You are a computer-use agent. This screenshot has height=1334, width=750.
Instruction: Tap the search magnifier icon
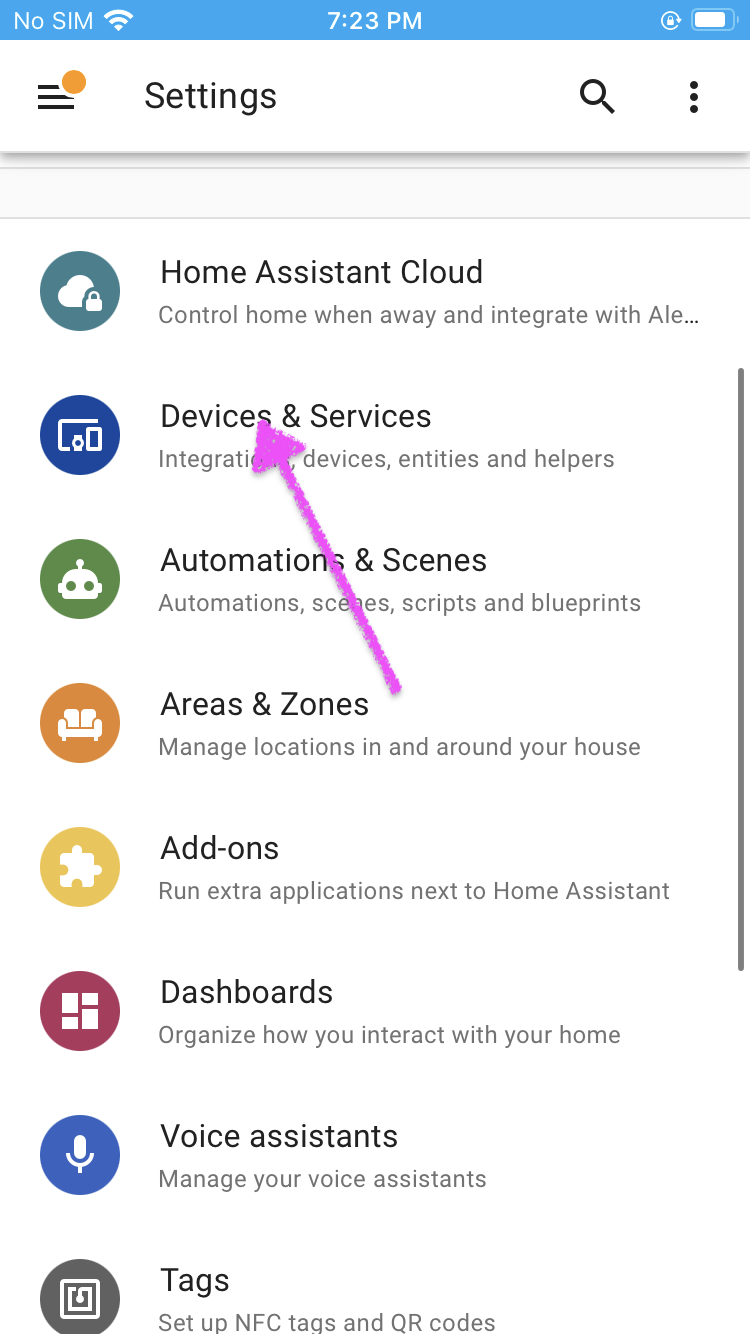[x=597, y=97]
